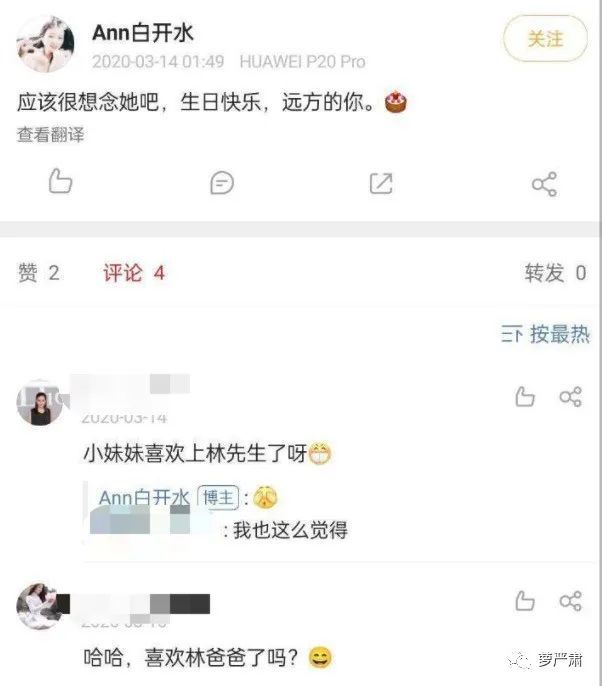Open avatar of the 哈哈，喜欢林爸爸了吗 commenter

pyautogui.click(x=41, y=604)
